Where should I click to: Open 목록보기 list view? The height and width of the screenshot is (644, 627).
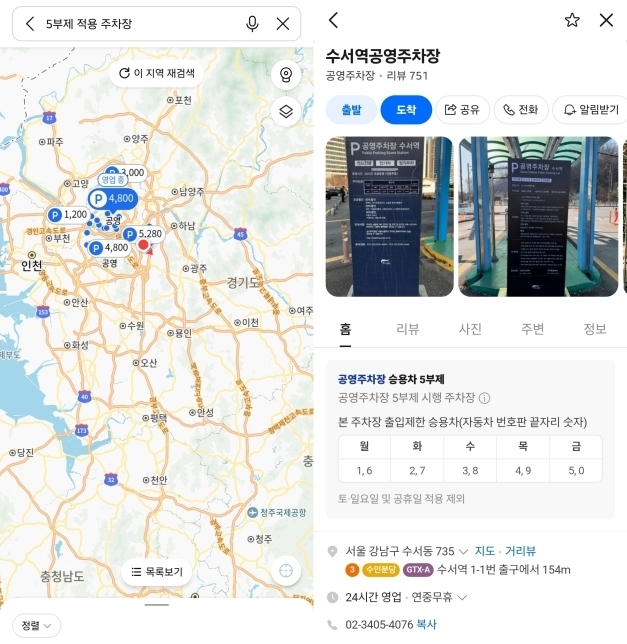157,572
